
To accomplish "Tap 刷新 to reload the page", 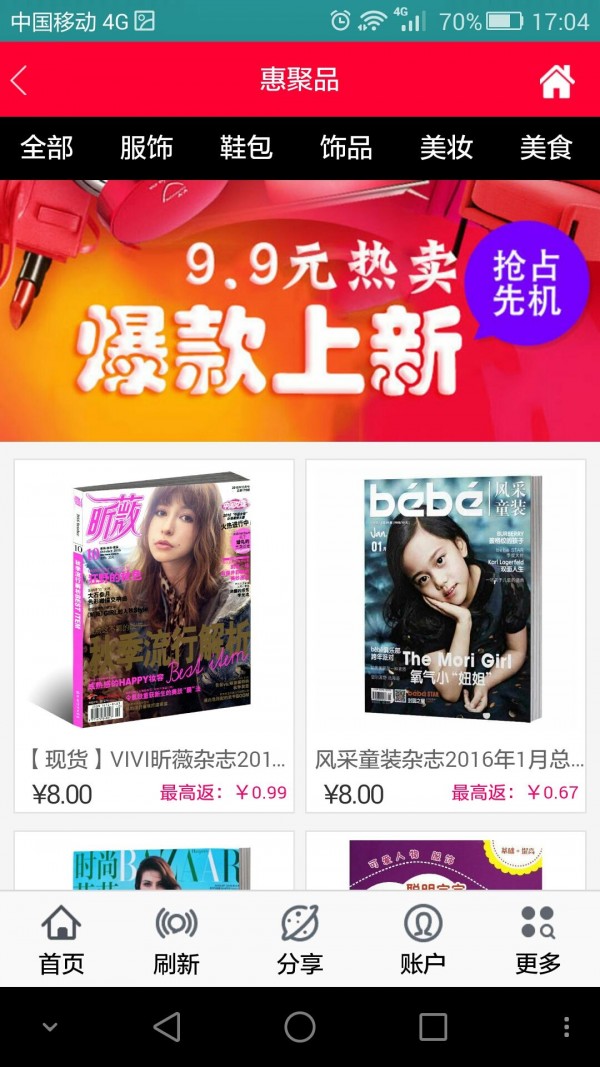I will pos(176,940).
